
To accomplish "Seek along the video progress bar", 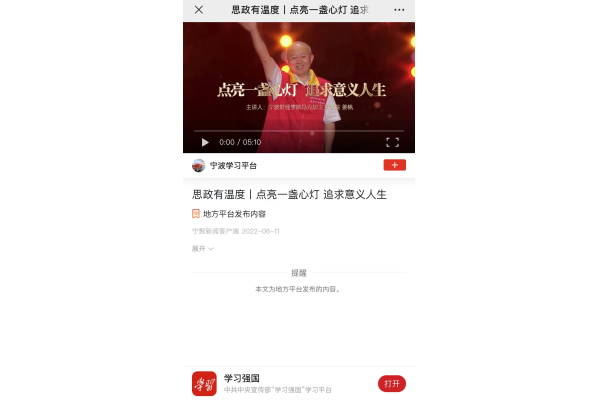I will 298,131.
